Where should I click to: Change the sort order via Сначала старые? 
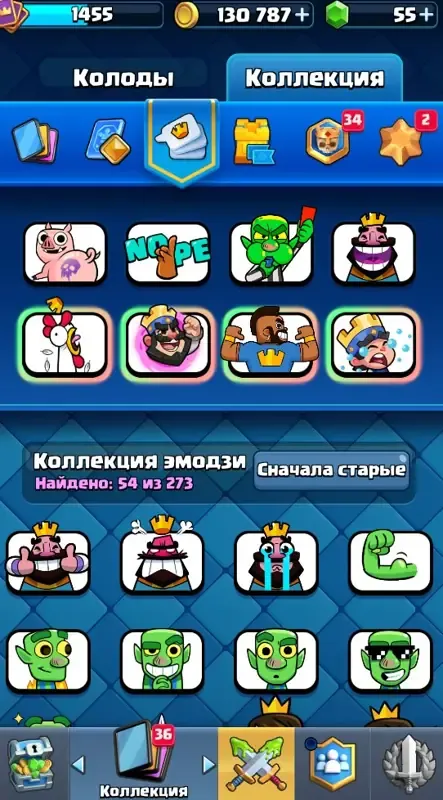tap(332, 470)
